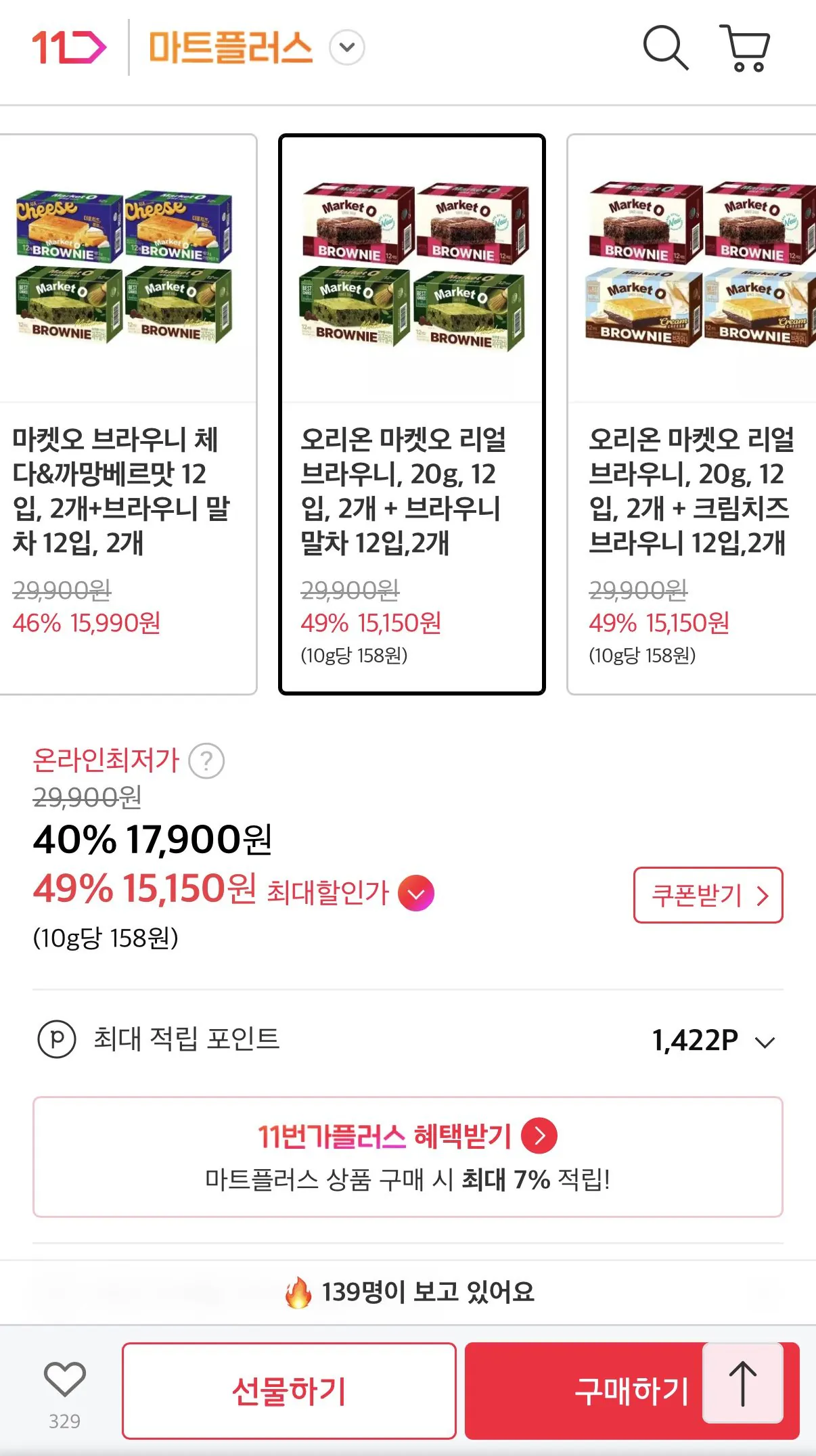Expand the 최대할인가 discount breakdown
The height and width of the screenshot is (1456, 816).
pyautogui.click(x=417, y=894)
